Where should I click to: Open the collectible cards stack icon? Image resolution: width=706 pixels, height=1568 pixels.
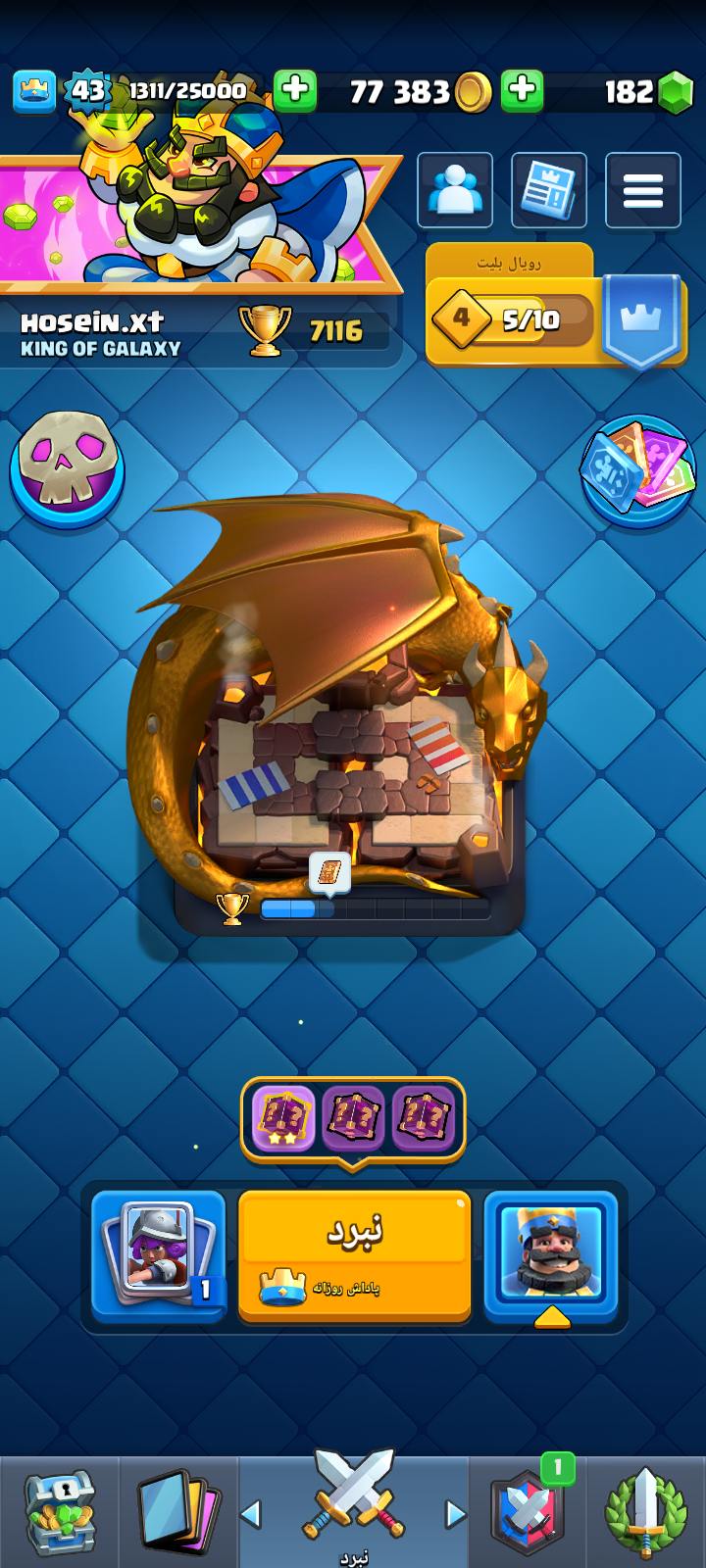[x=637, y=468]
